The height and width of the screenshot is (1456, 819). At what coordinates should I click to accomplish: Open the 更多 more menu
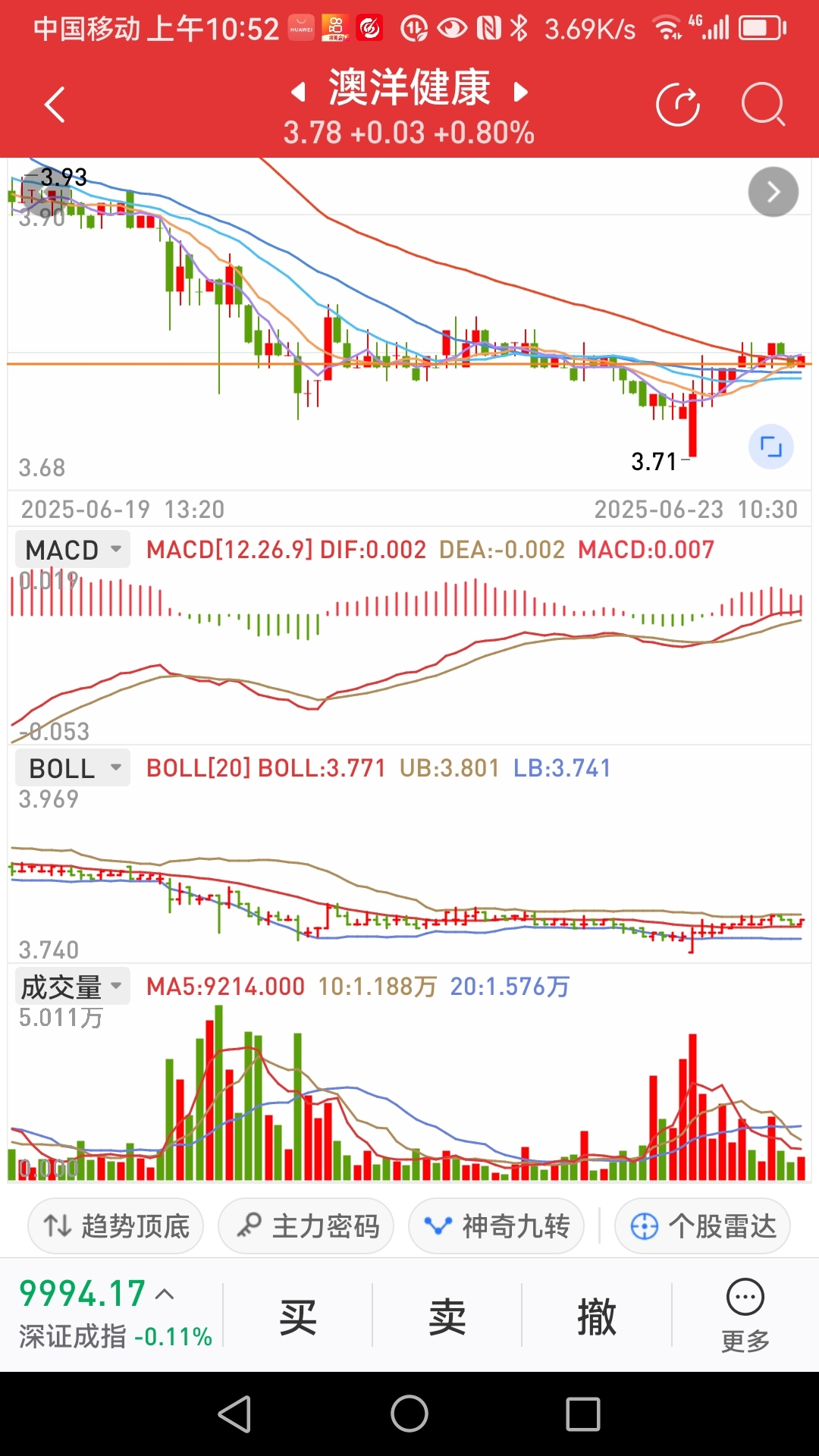[x=745, y=1316]
